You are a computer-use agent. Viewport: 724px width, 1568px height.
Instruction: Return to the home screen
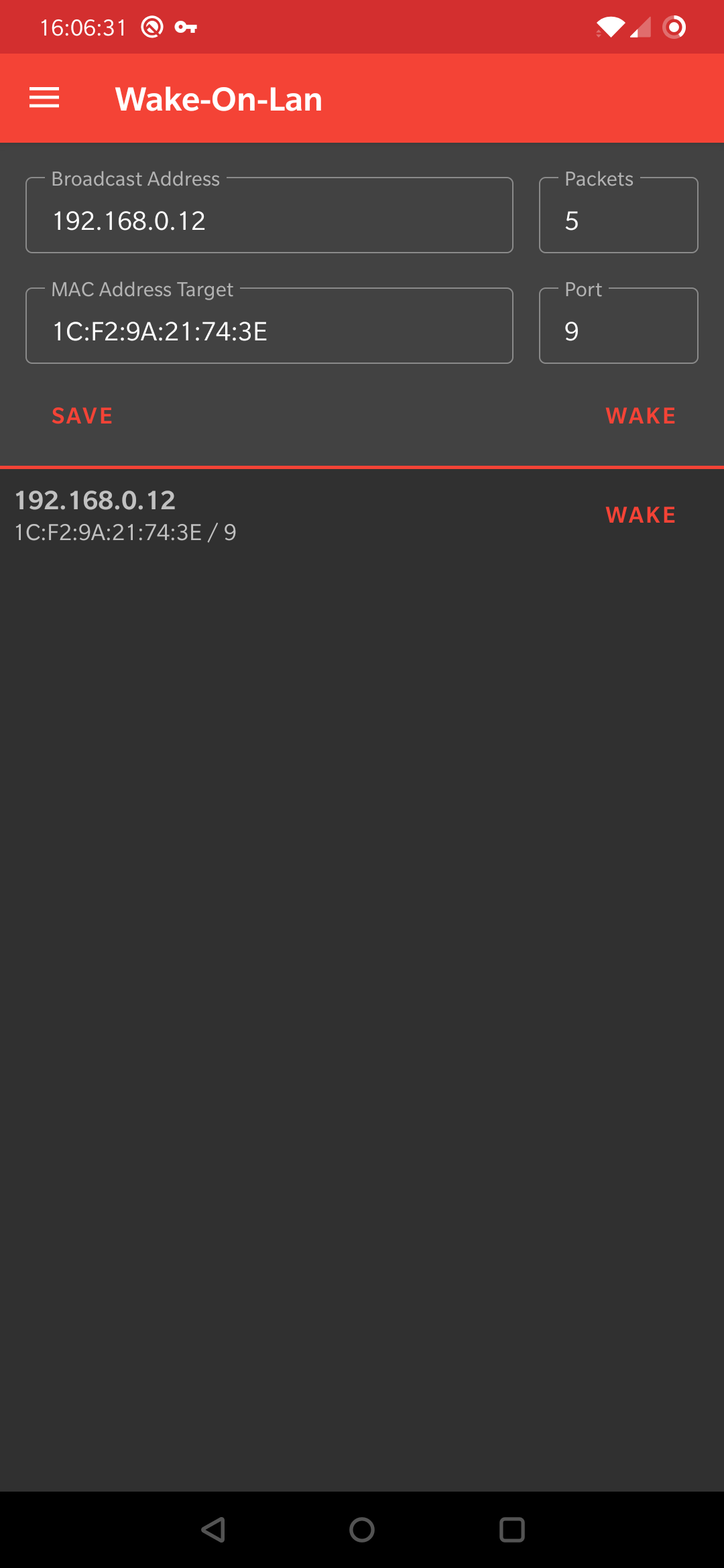pos(362,1530)
